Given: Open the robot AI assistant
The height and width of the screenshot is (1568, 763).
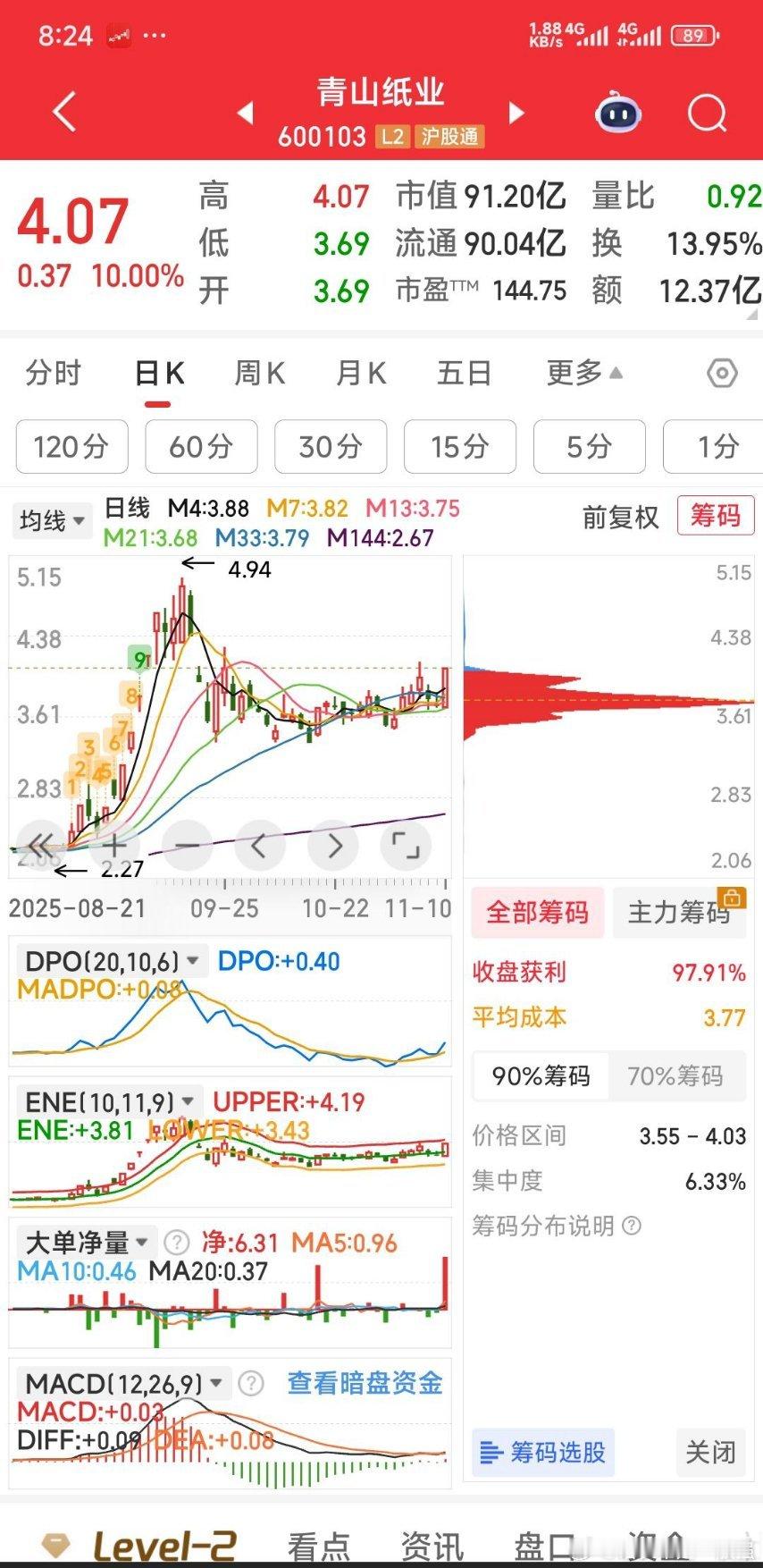Looking at the screenshot, I should [x=618, y=114].
